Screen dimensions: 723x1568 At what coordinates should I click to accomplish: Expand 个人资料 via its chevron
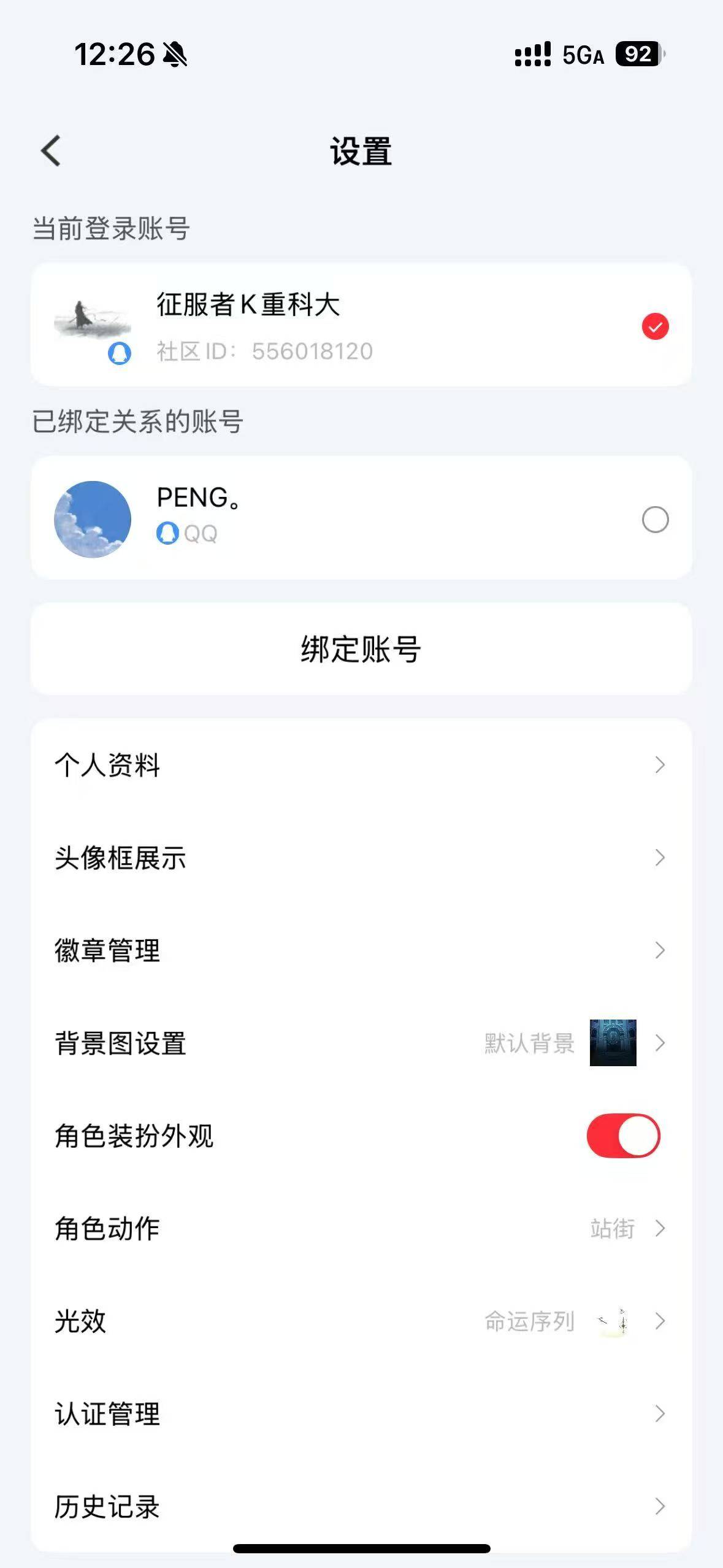click(x=659, y=766)
